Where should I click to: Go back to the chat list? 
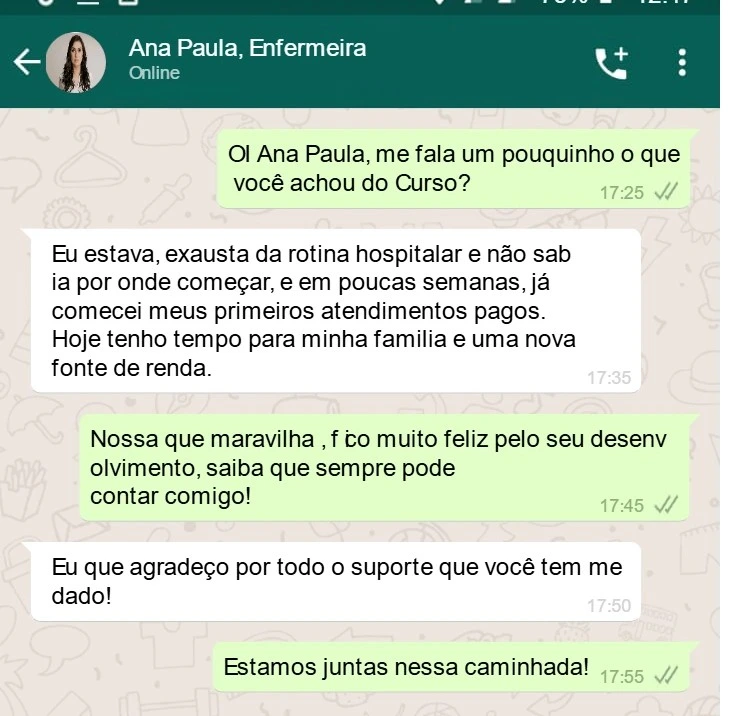[27, 62]
